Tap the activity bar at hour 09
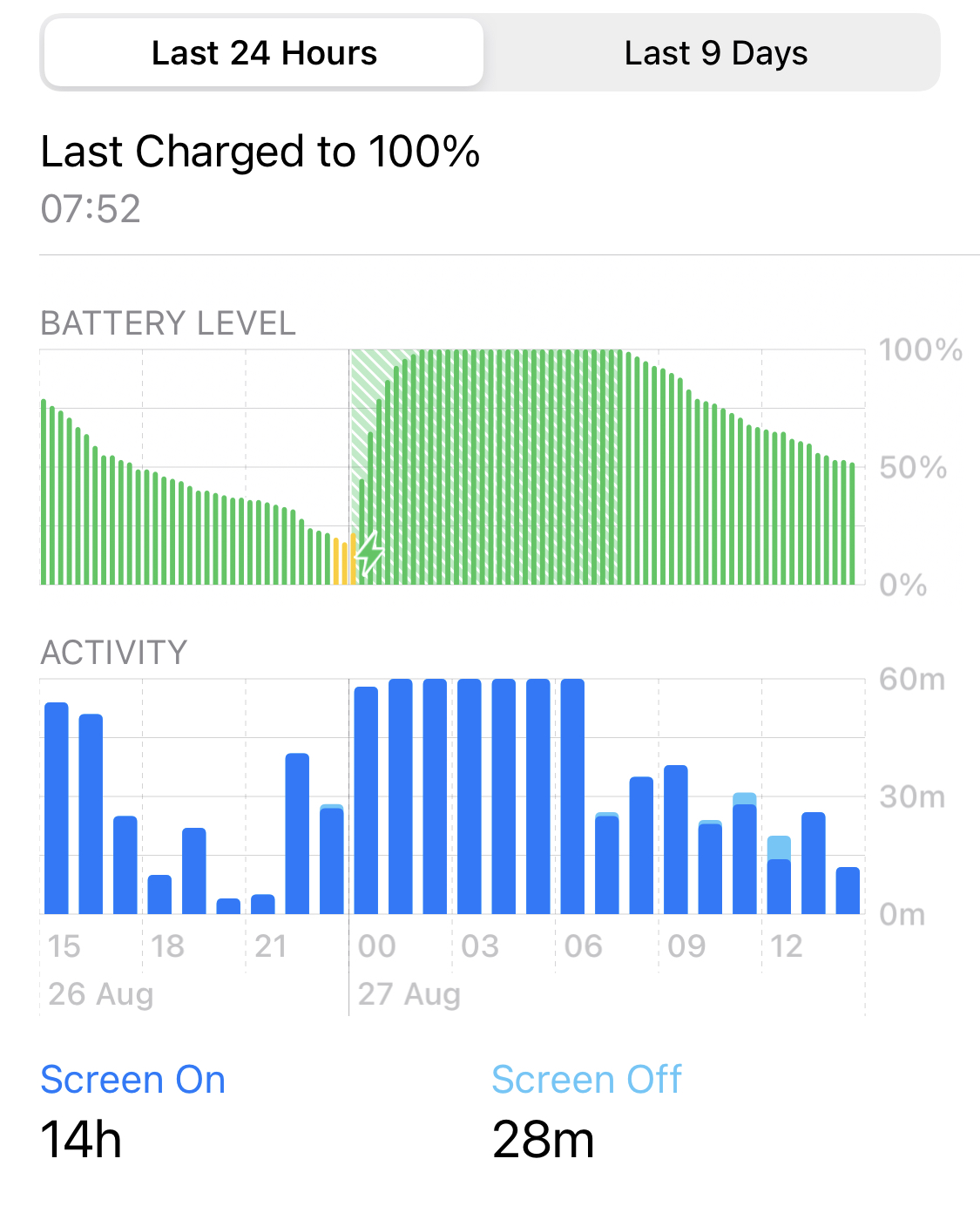This screenshot has height=1213, width=980. click(x=676, y=839)
